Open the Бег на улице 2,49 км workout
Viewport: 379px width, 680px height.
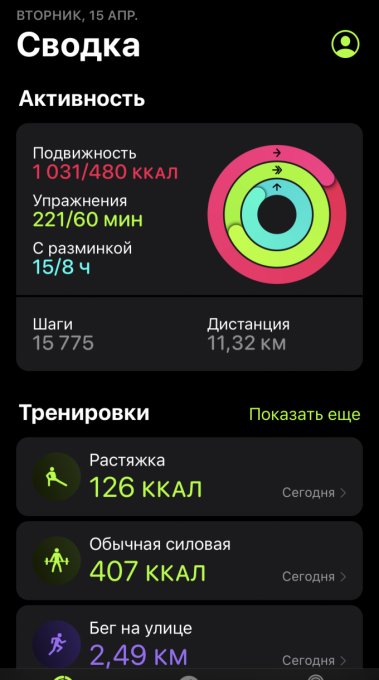tap(190, 643)
